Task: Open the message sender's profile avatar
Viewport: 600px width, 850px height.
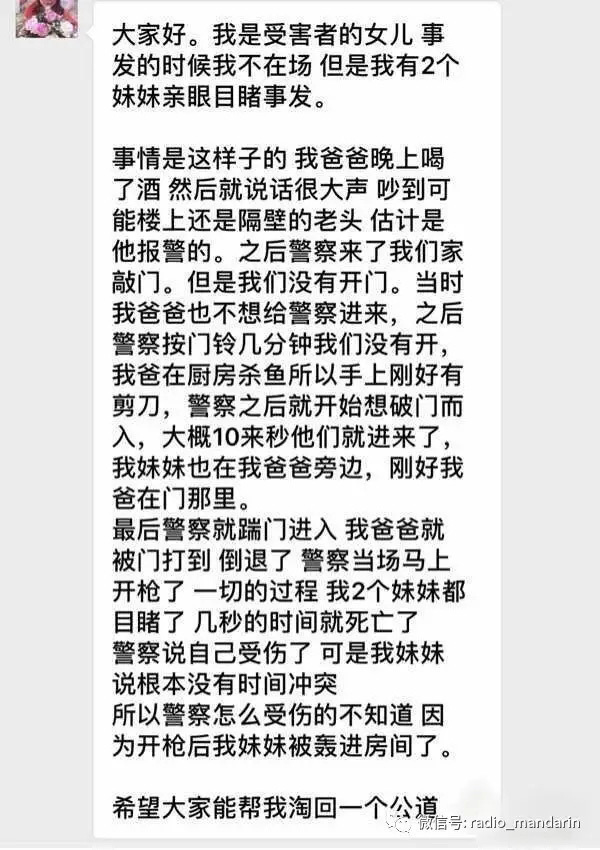Action: [x=46, y=18]
